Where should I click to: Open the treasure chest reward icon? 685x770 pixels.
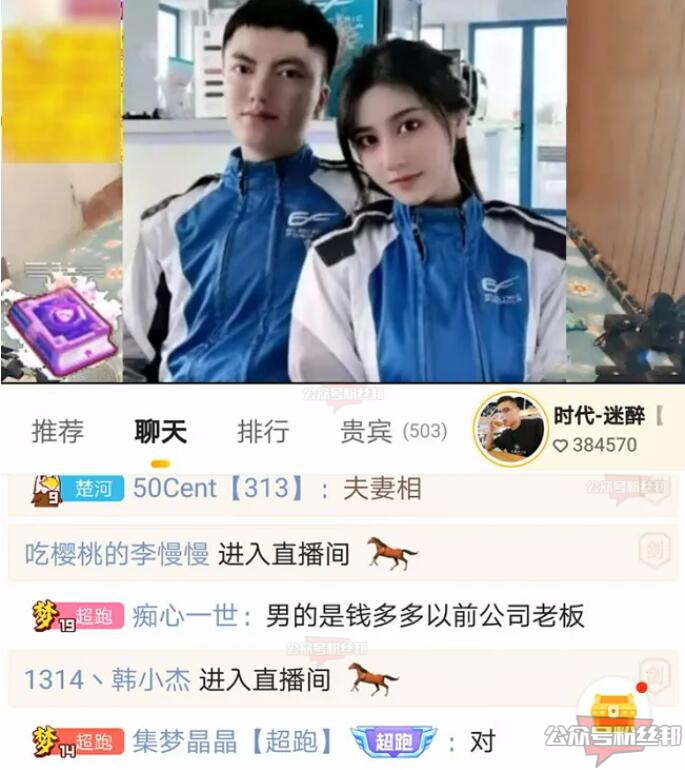tap(612, 712)
